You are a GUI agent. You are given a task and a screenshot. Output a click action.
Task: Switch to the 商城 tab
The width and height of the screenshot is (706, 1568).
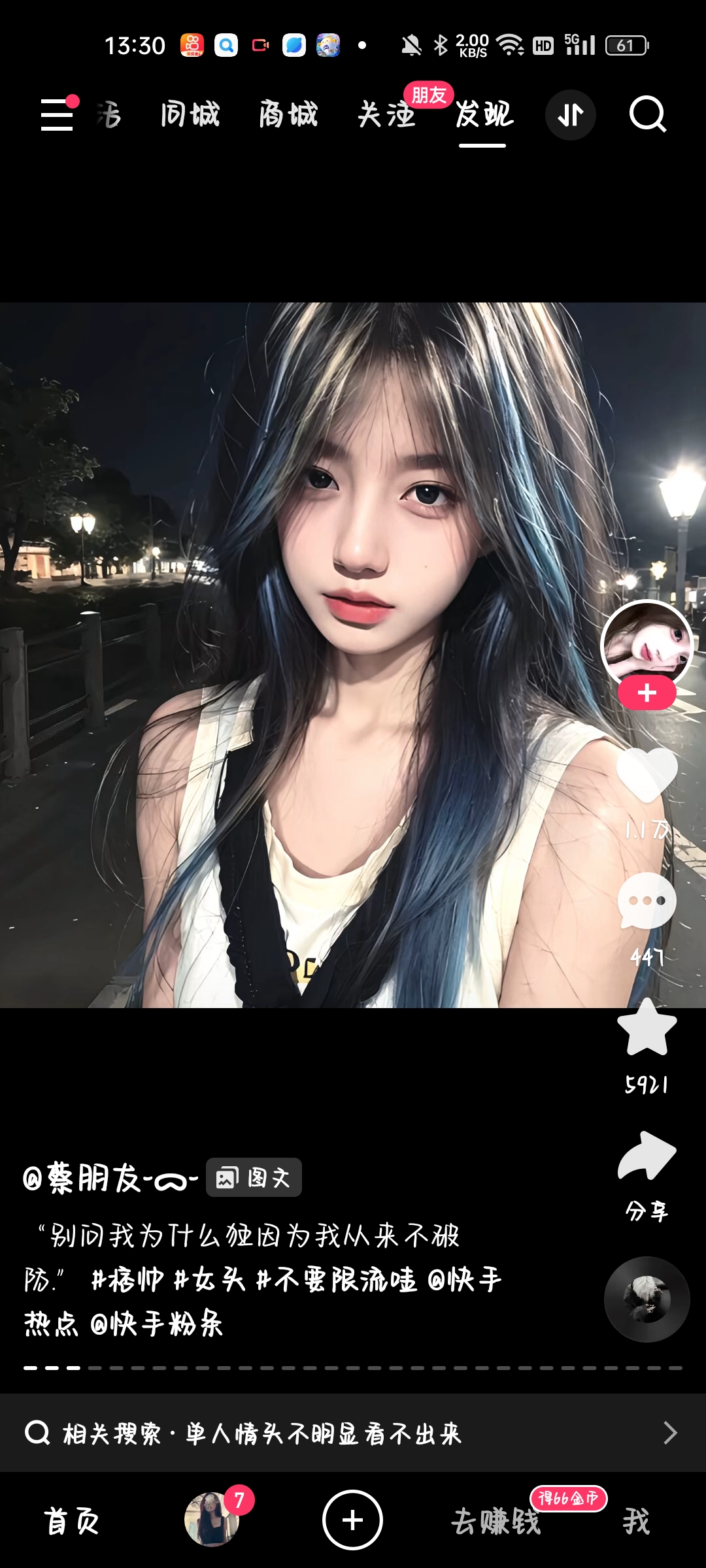288,114
